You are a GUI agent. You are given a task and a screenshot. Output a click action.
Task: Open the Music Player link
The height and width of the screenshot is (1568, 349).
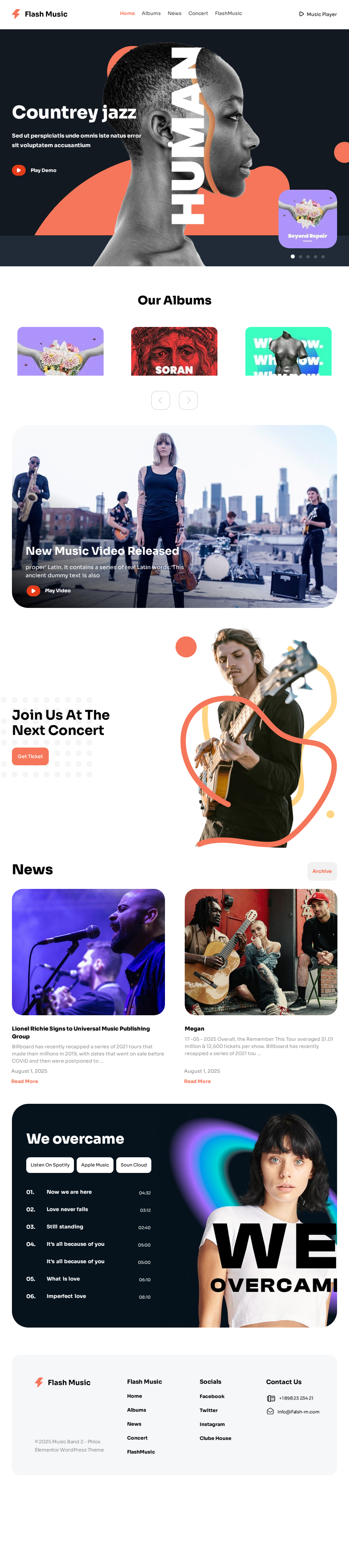[318, 14]
